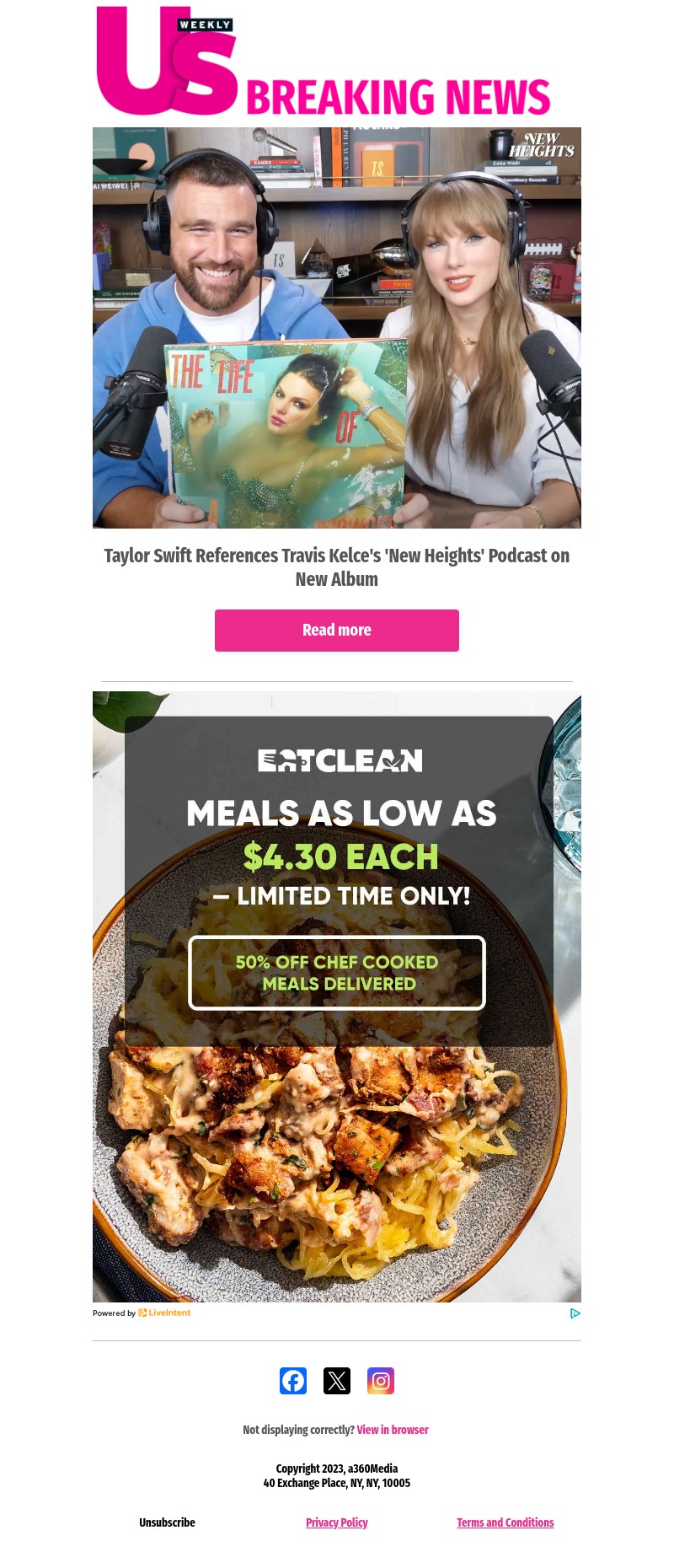Image resolution: width=674 pixels, height=1568 pixels.
Task: Open the Instagram profile
Action: [x=381, y=1381]
